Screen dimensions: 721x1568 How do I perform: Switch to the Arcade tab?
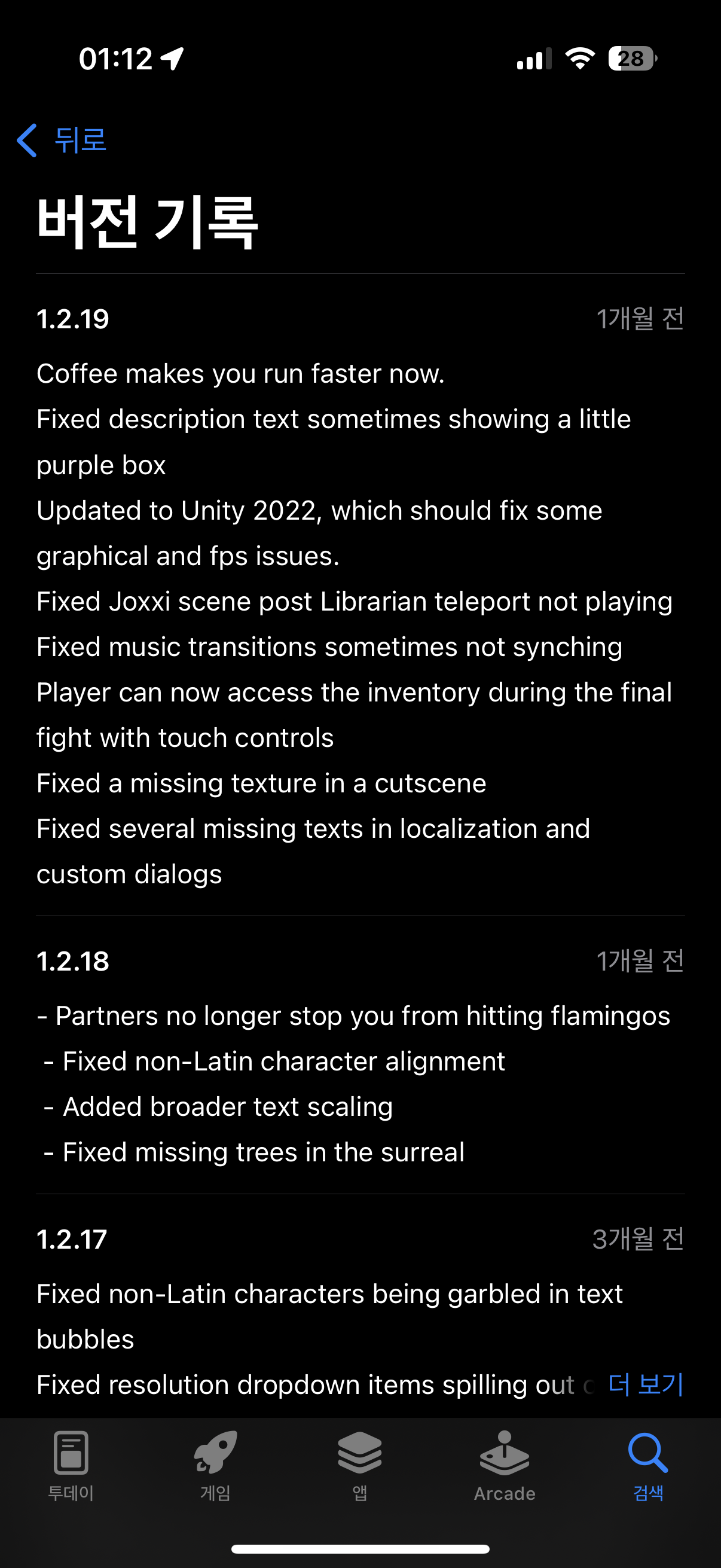(505, 1466)
